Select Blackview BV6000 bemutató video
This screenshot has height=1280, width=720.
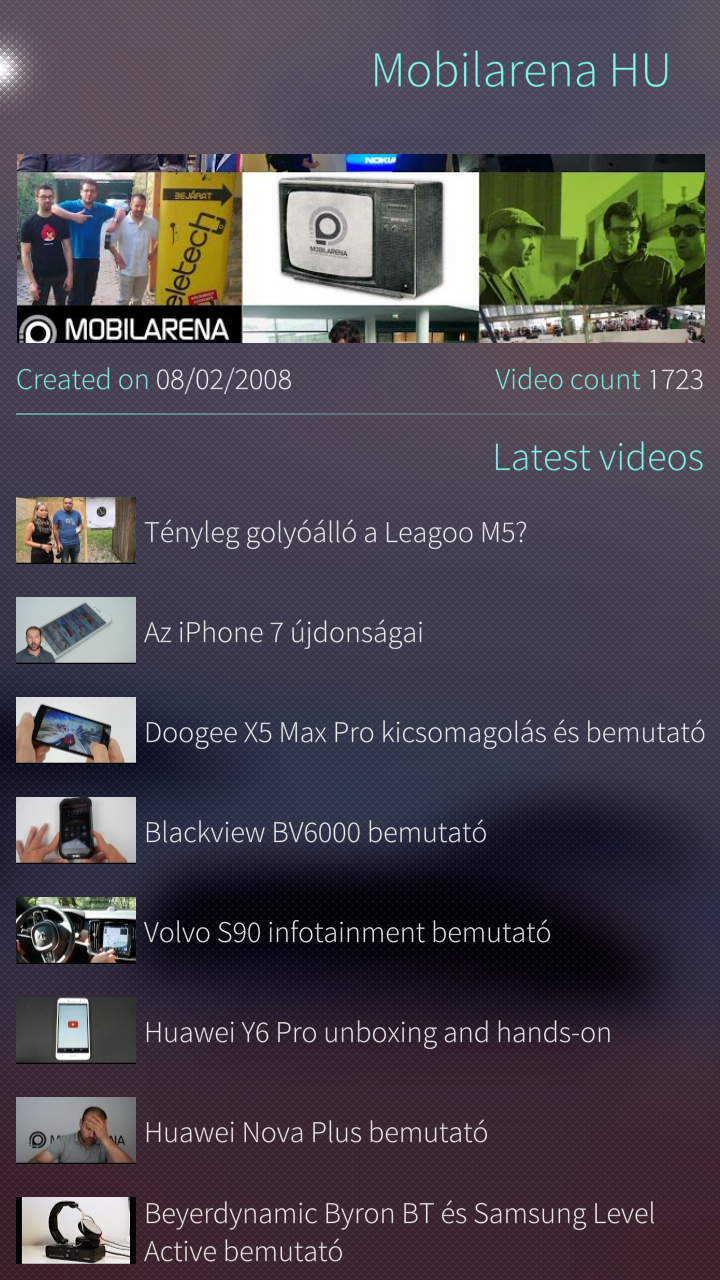tap(360, 831)
